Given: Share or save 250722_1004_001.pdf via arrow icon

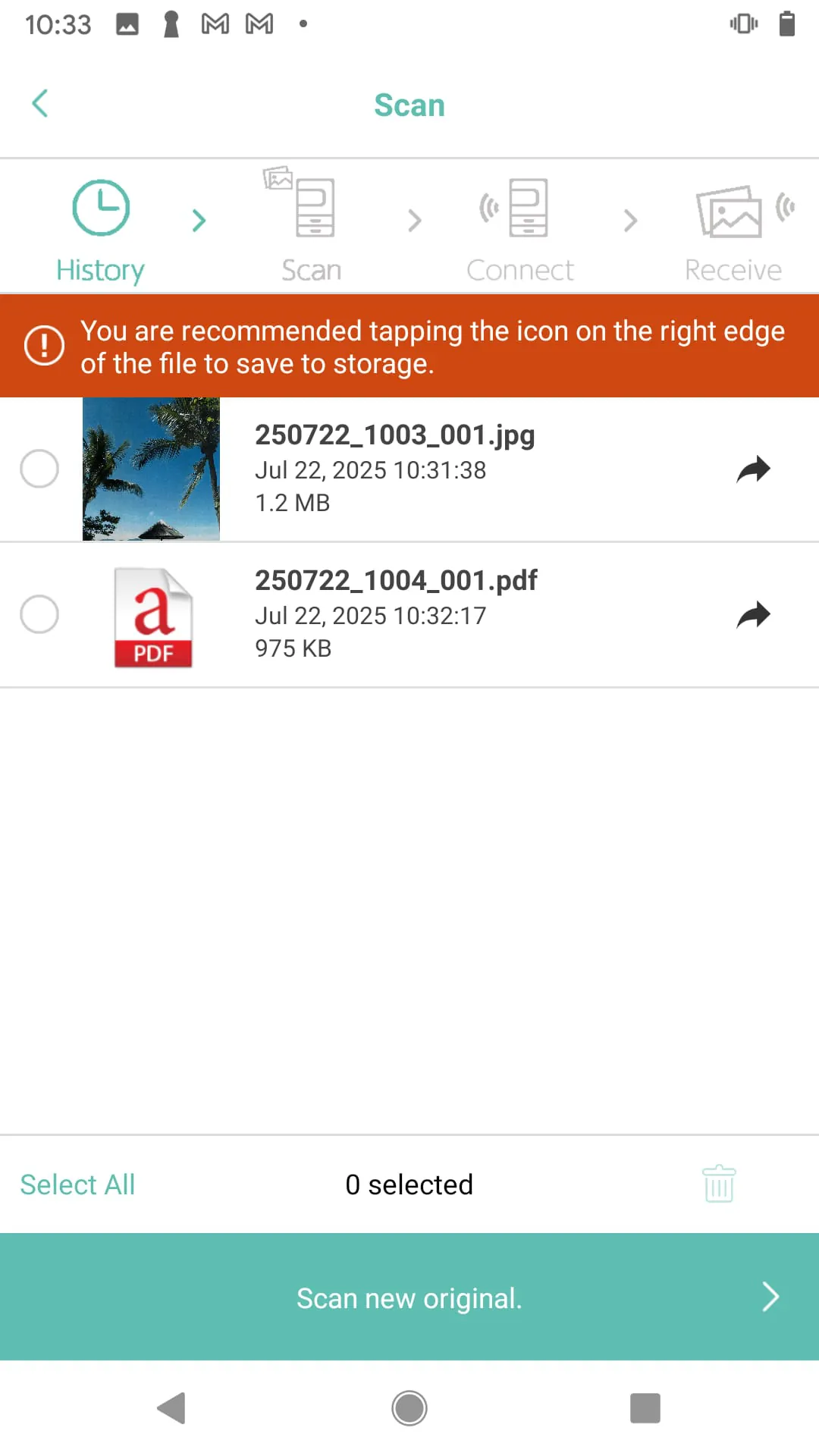Looking at the screenshot, I should click(x=753, y=615).
